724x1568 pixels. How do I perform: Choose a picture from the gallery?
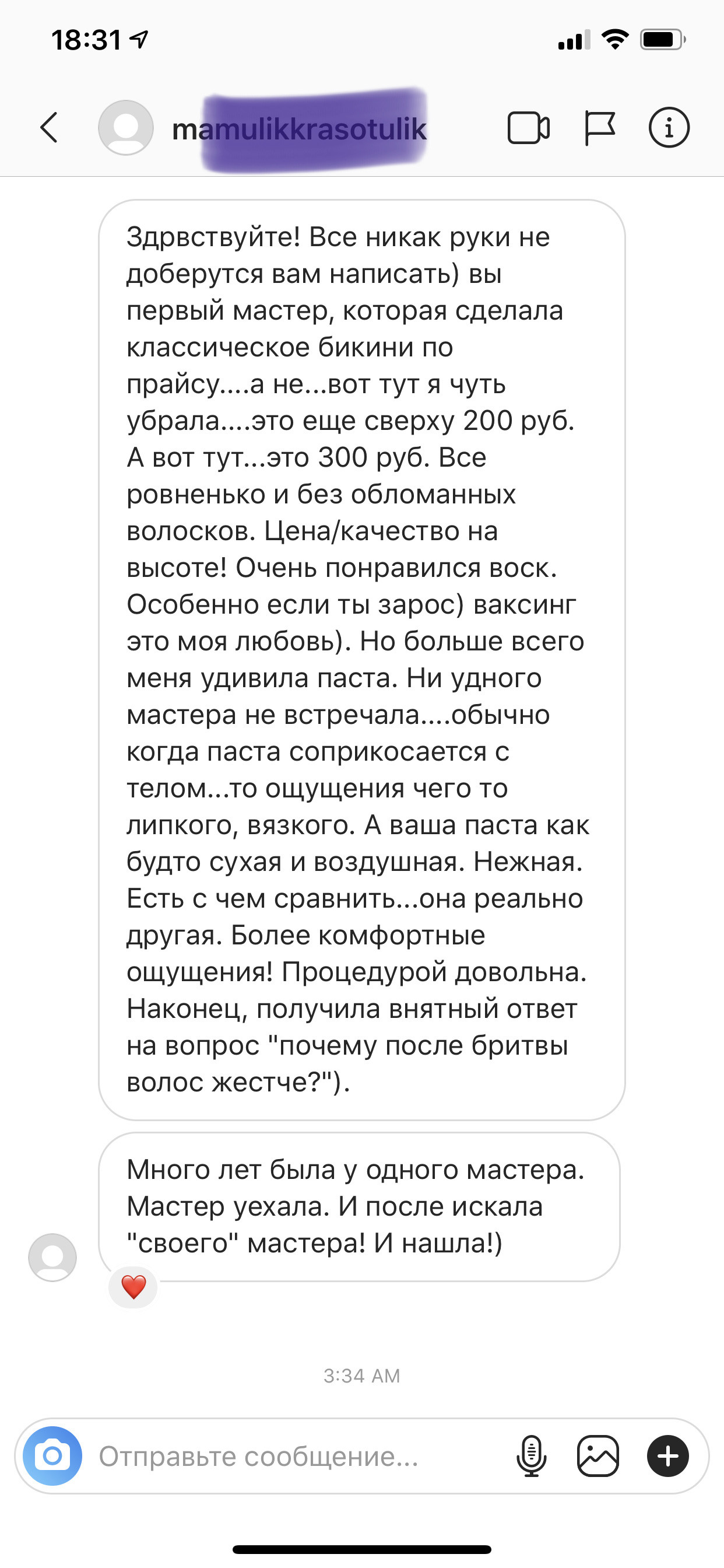[598, 1456]
